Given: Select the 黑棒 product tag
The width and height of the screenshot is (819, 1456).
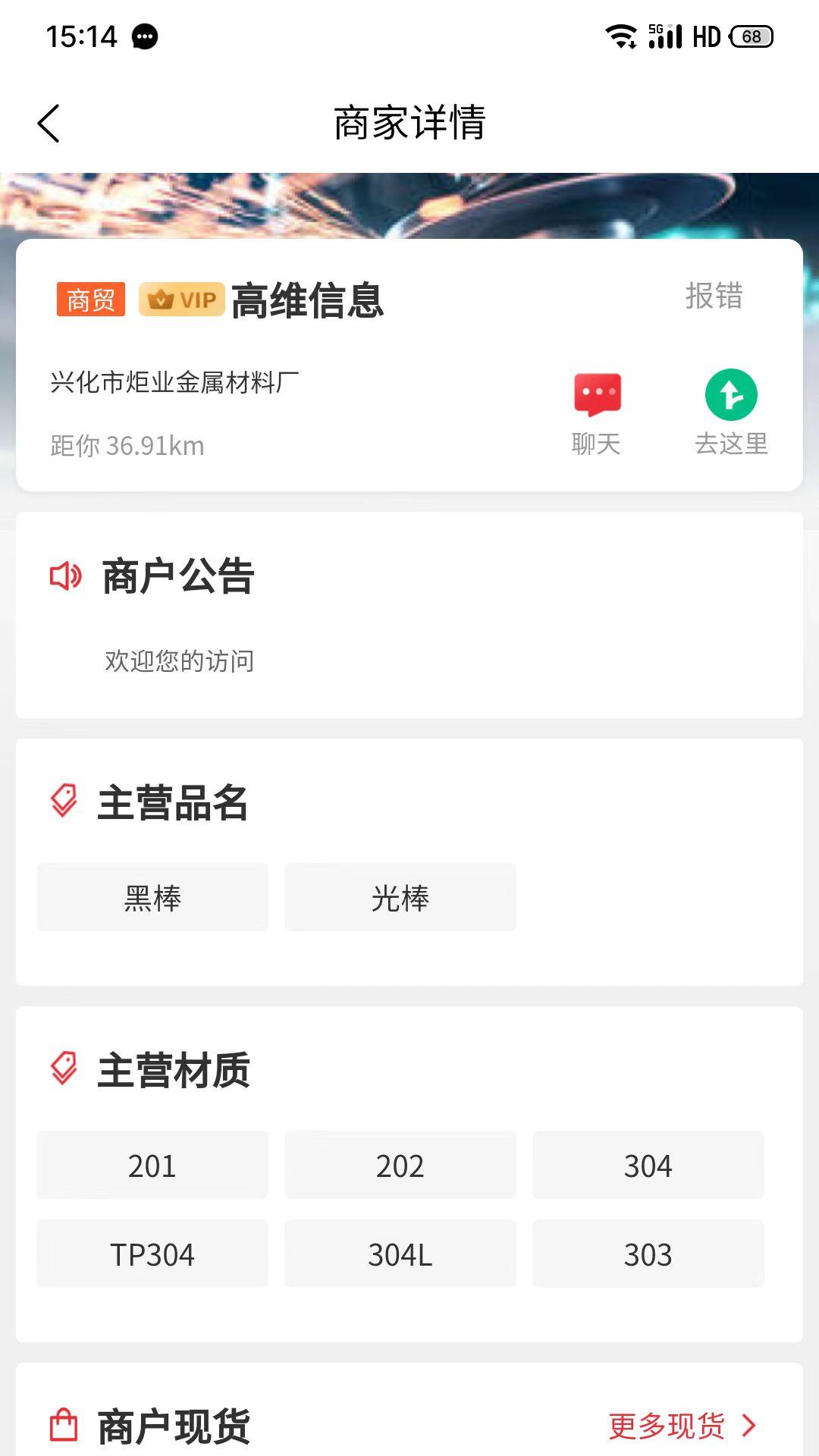Looking at the screenshot, I should [152, 897].
